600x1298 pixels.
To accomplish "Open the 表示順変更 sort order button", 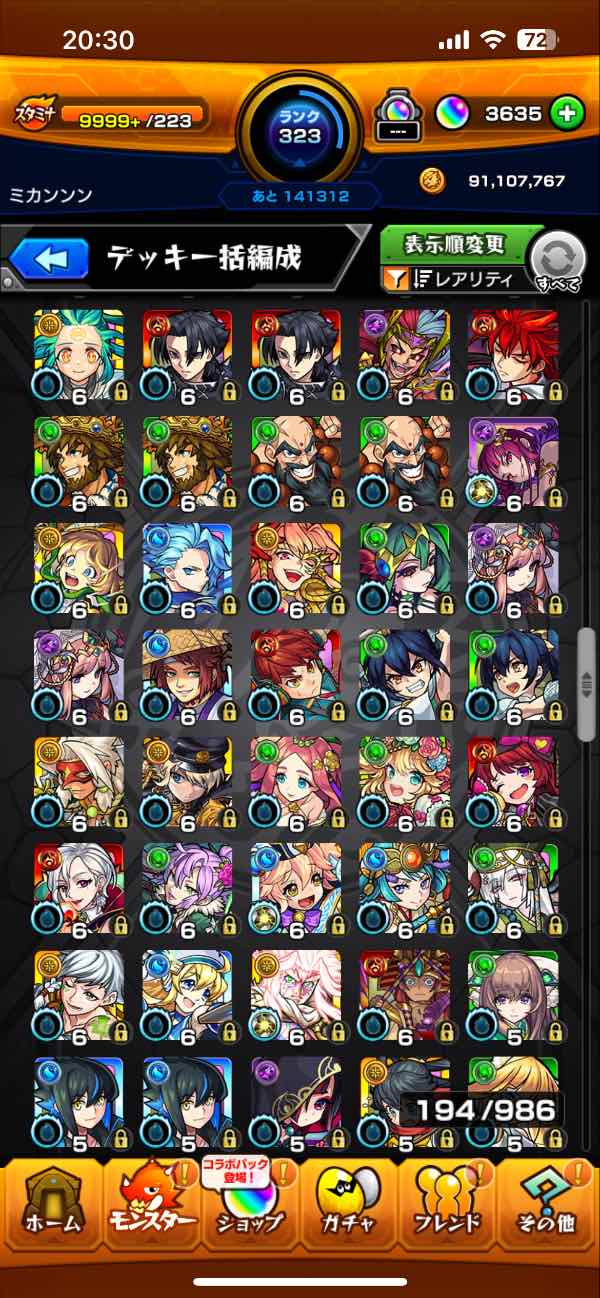I will [x=455, y=244].
